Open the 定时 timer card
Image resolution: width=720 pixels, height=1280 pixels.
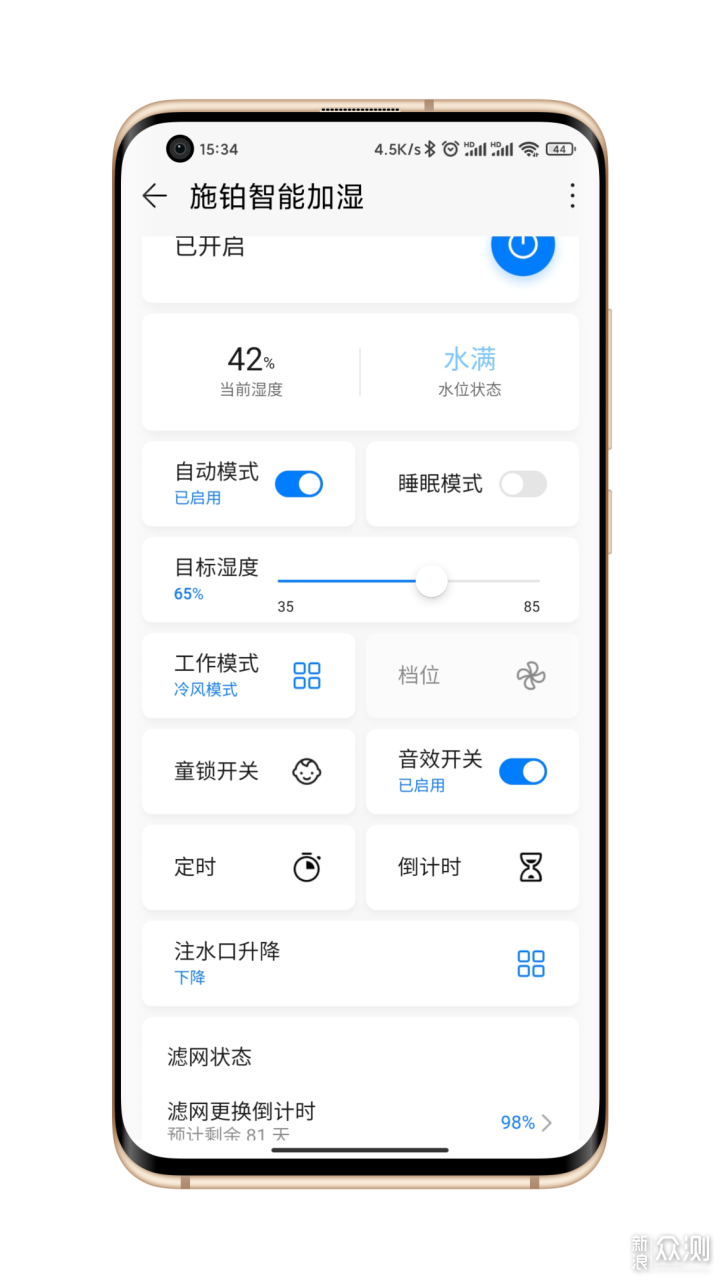click(248, 867)
